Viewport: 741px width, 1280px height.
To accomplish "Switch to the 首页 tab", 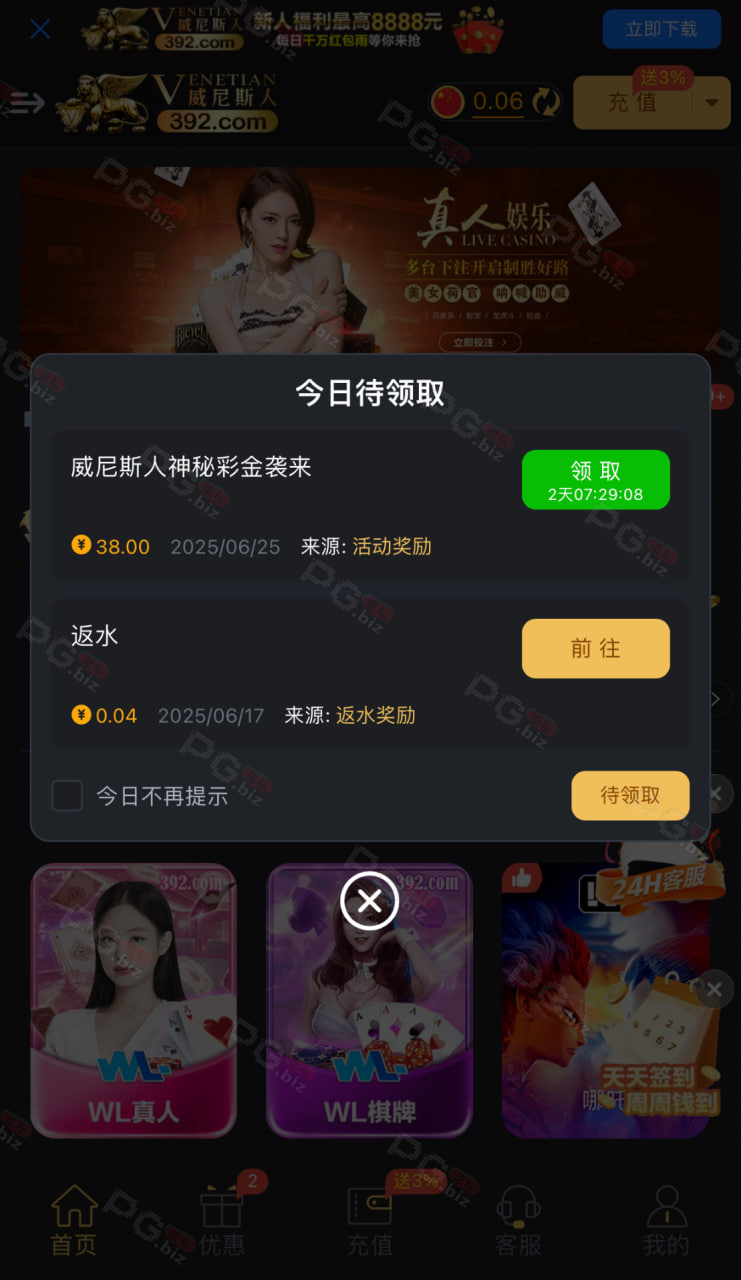I will 74,1219.
